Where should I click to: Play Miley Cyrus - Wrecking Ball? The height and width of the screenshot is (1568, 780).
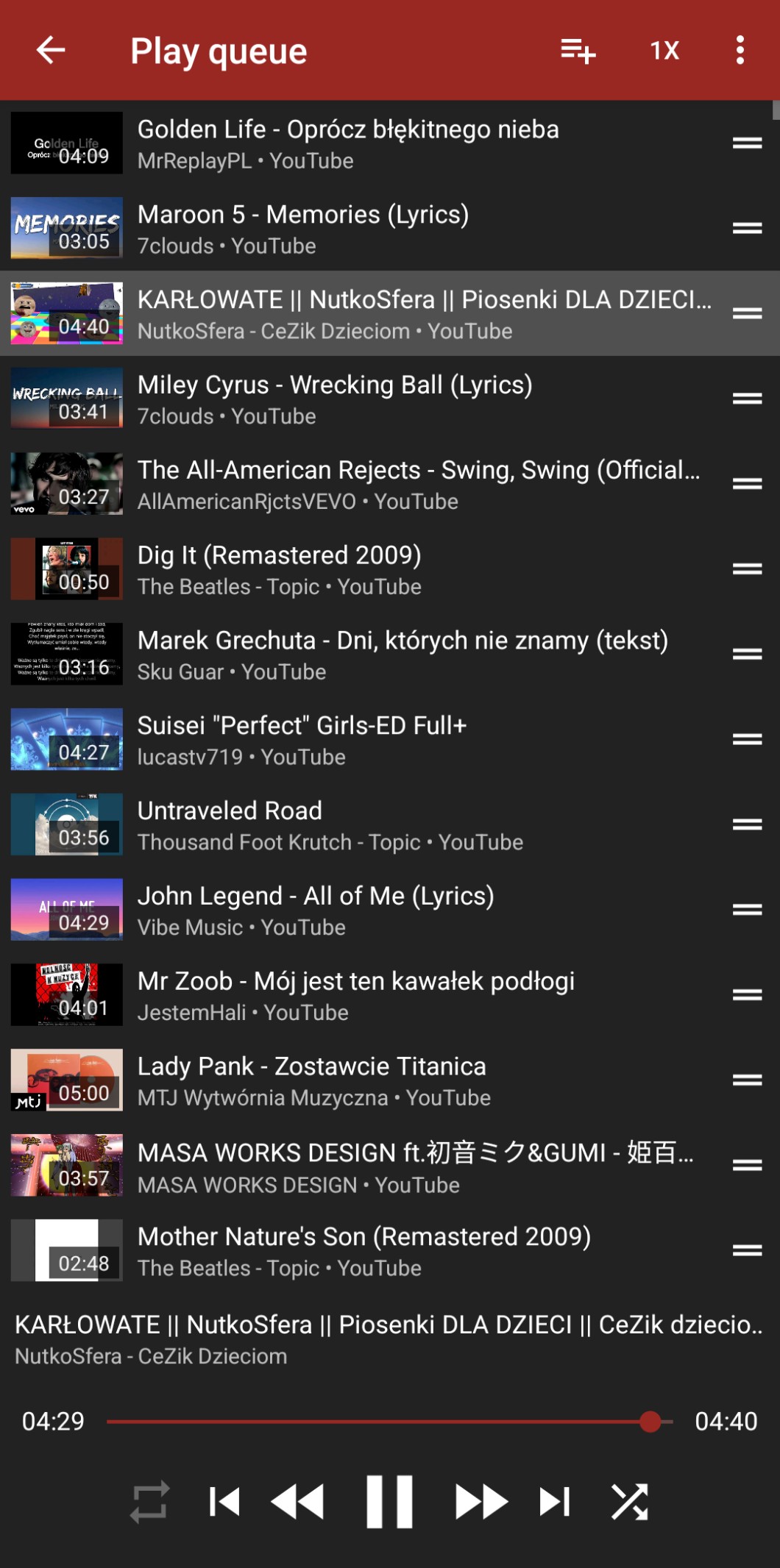click(368, 399)
